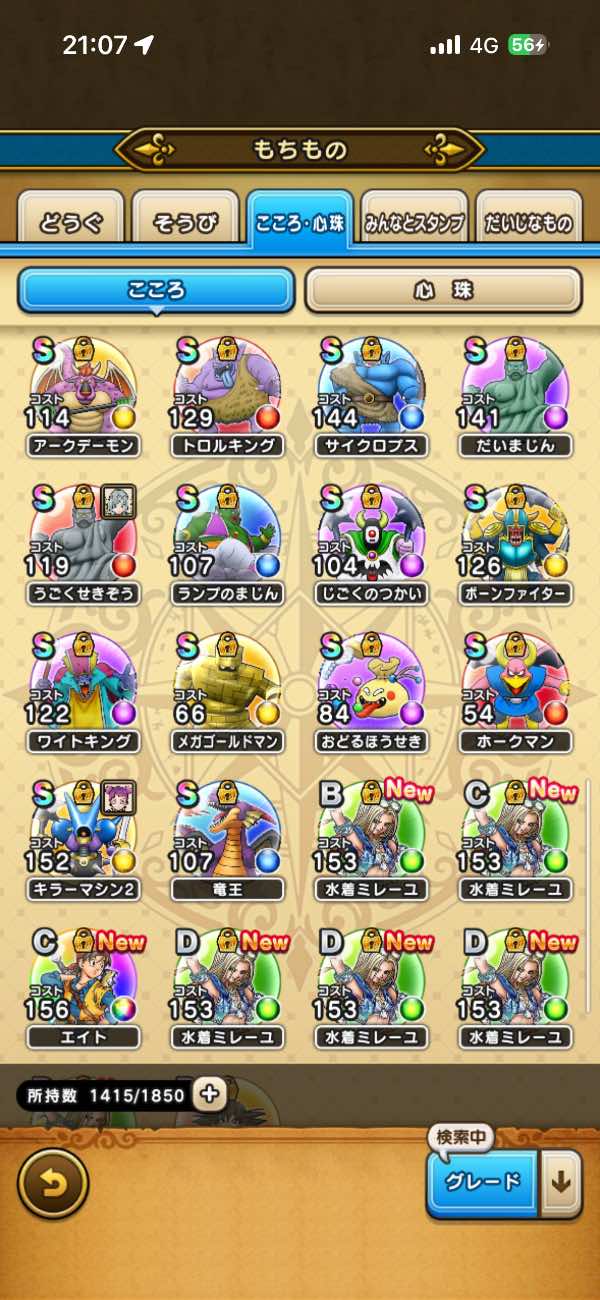Open the グレード sort options
Screen dimensions: 600x1300
[482, 1182]
